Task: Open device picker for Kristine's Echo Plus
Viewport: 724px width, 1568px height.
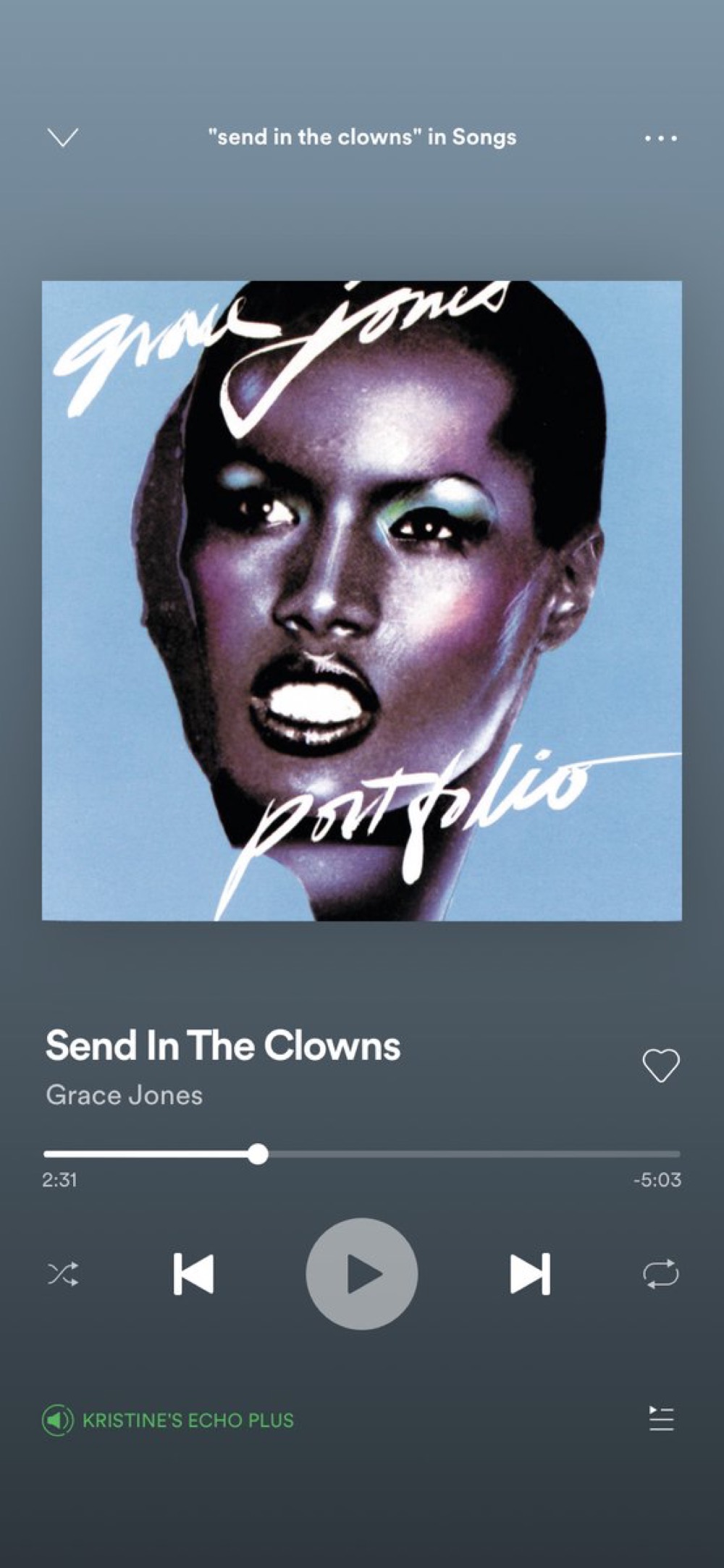Action: click(168, 1420)
